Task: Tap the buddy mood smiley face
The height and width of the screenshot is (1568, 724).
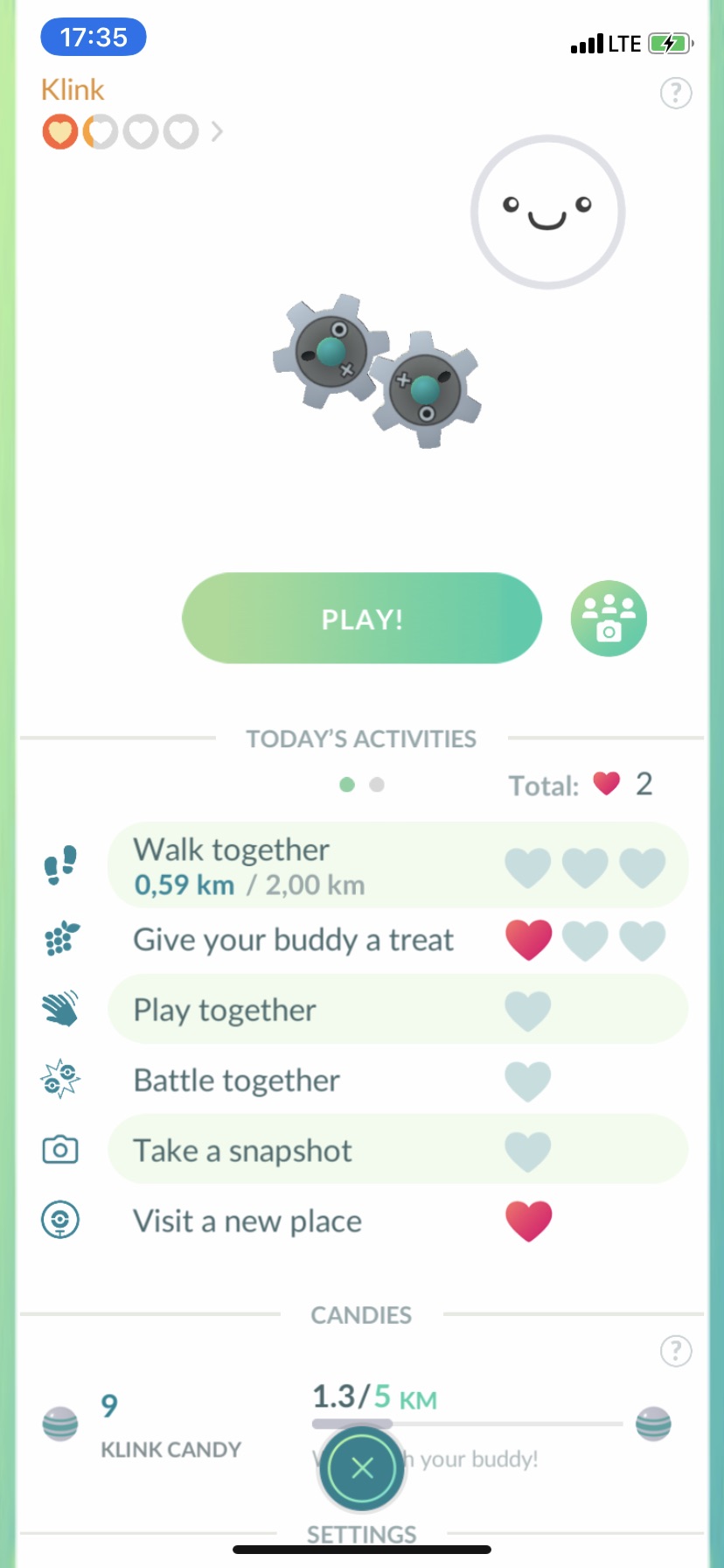Action: coord(547,212)
